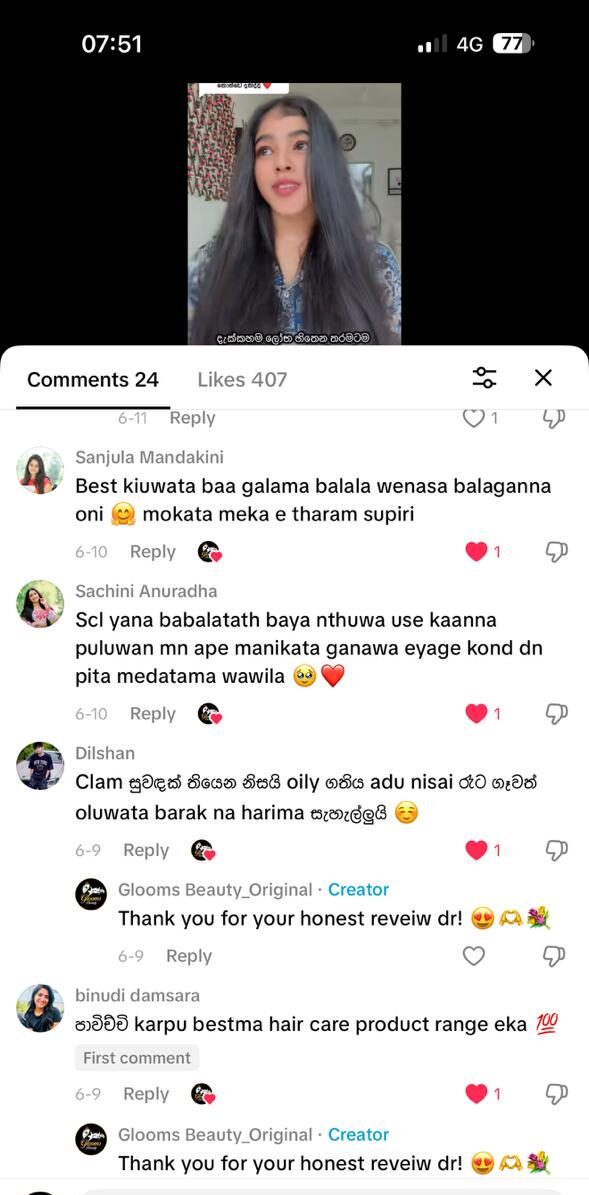Close the comments panel

[x=543, y=378]
